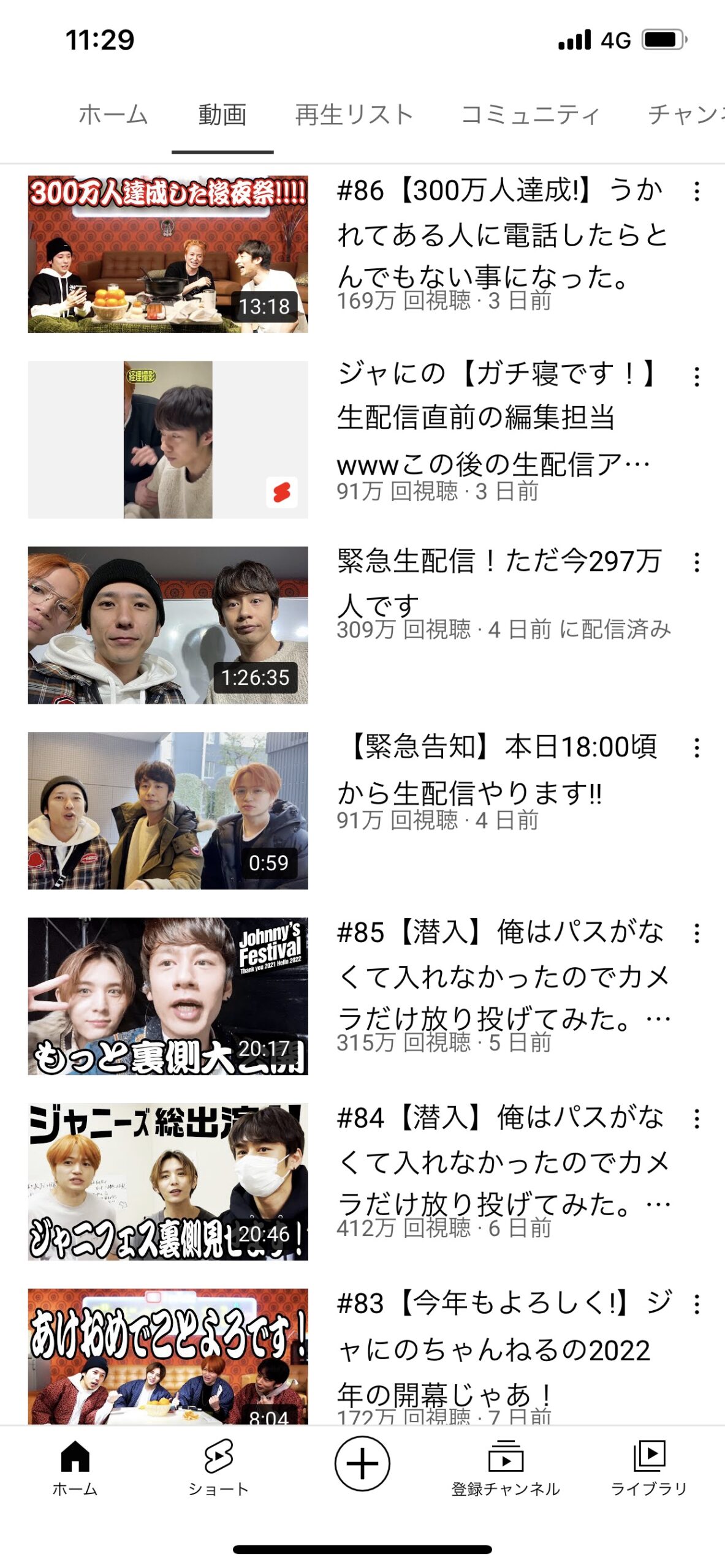Image resolution: width=725 pixels, height=1568 pixels.
Task: Open the 緊急生配信 297万人 stream video
Action: pyautogui.click(x=168, y=625)
